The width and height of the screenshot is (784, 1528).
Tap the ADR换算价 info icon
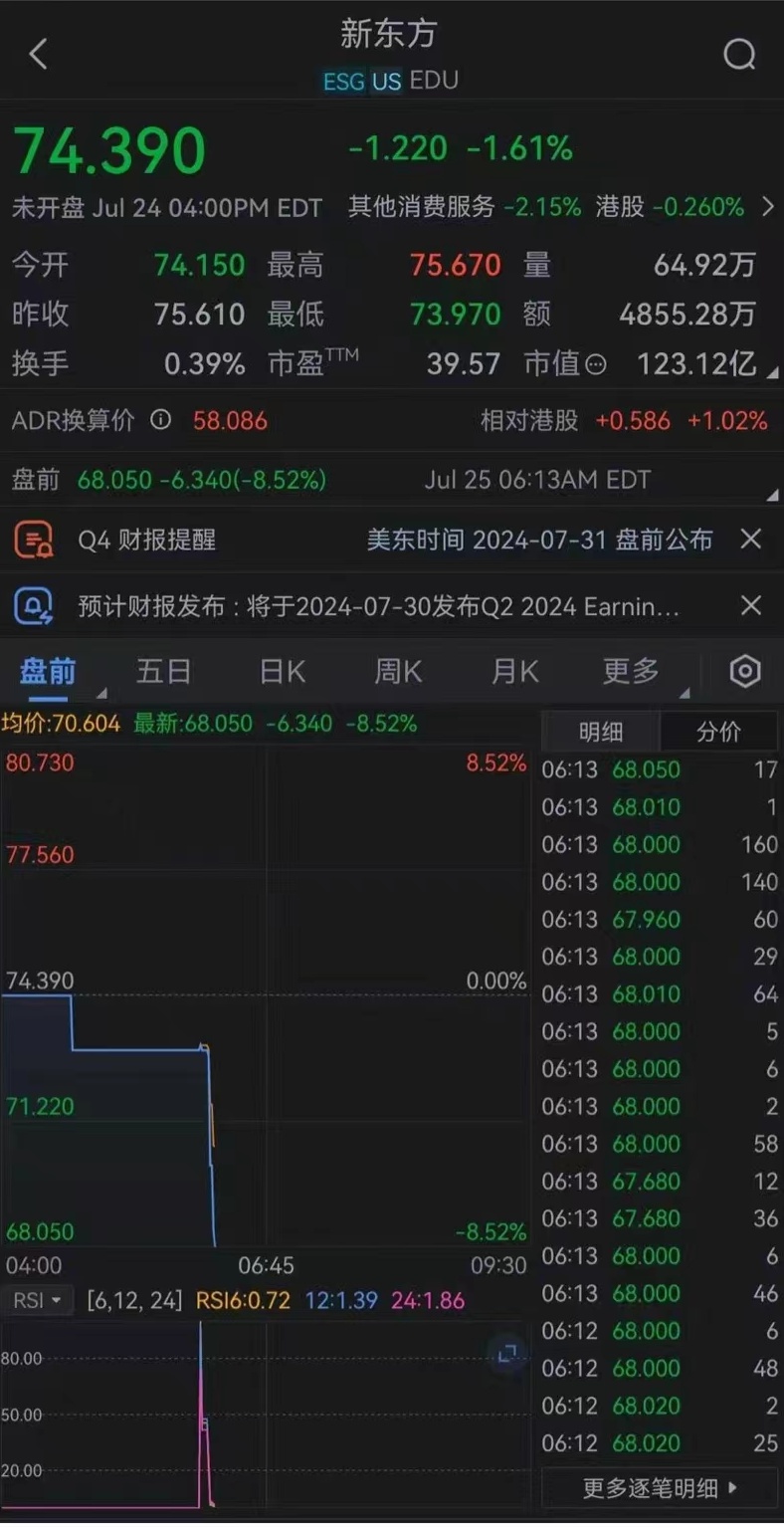(160, 420)
